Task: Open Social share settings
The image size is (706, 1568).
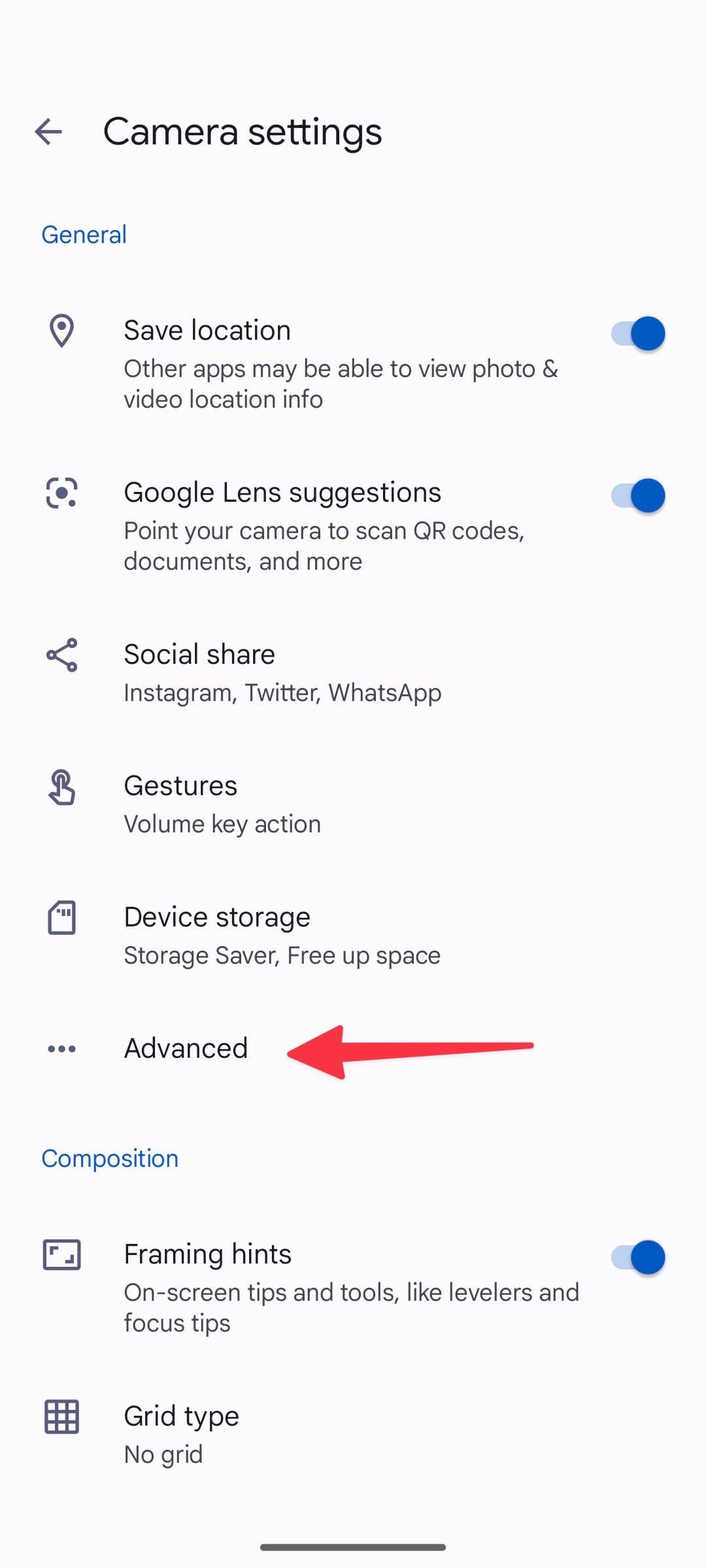Action: click(282, 673)
